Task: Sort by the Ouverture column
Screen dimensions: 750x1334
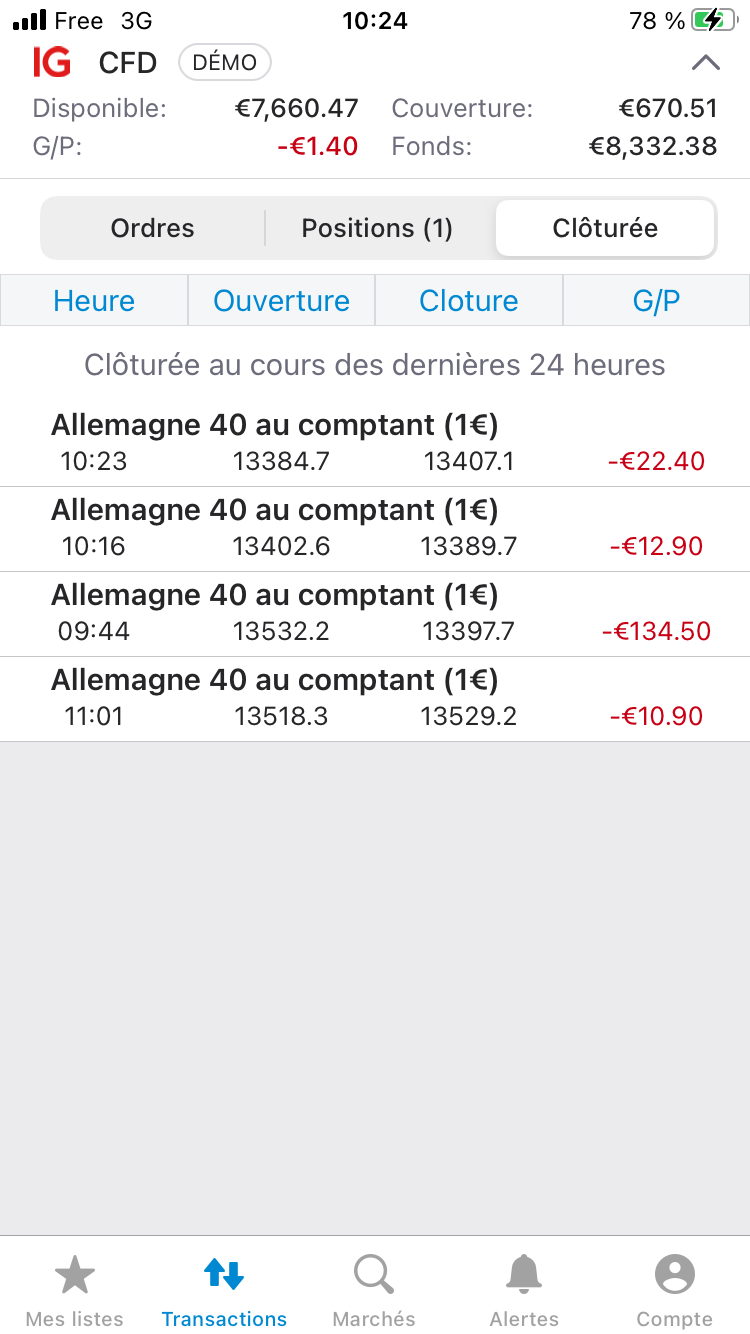Action: (281, 301)
